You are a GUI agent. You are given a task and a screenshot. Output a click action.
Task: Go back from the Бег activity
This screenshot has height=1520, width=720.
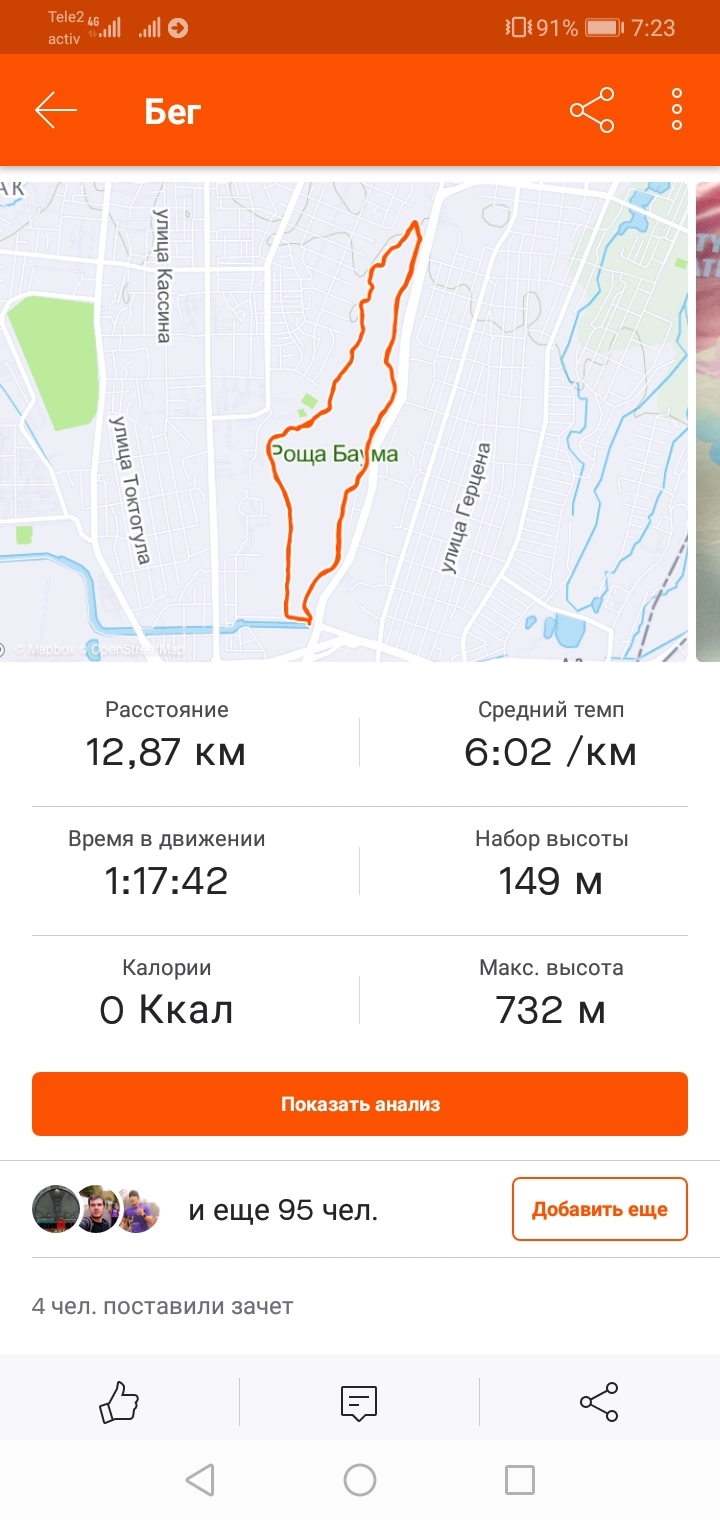(x=56, y=111)
